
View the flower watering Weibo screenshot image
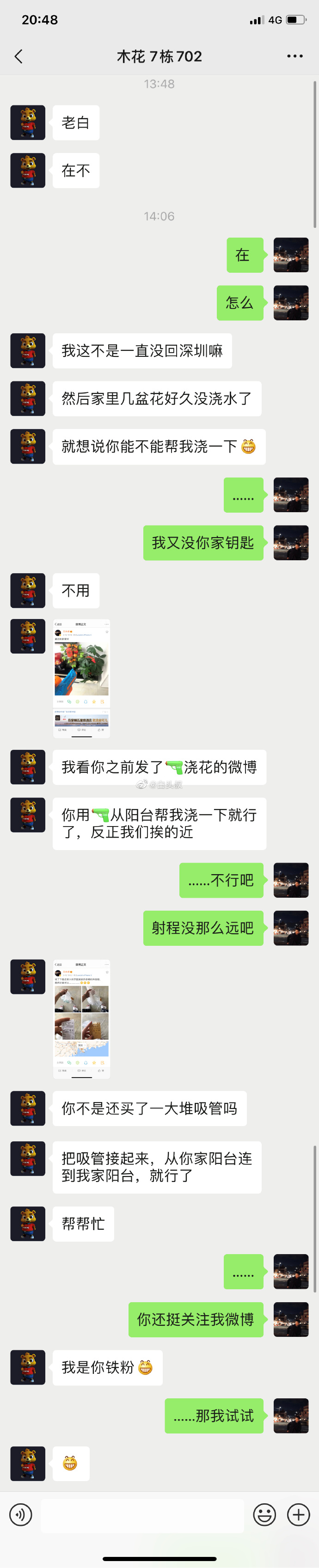(x=81, y=678)
